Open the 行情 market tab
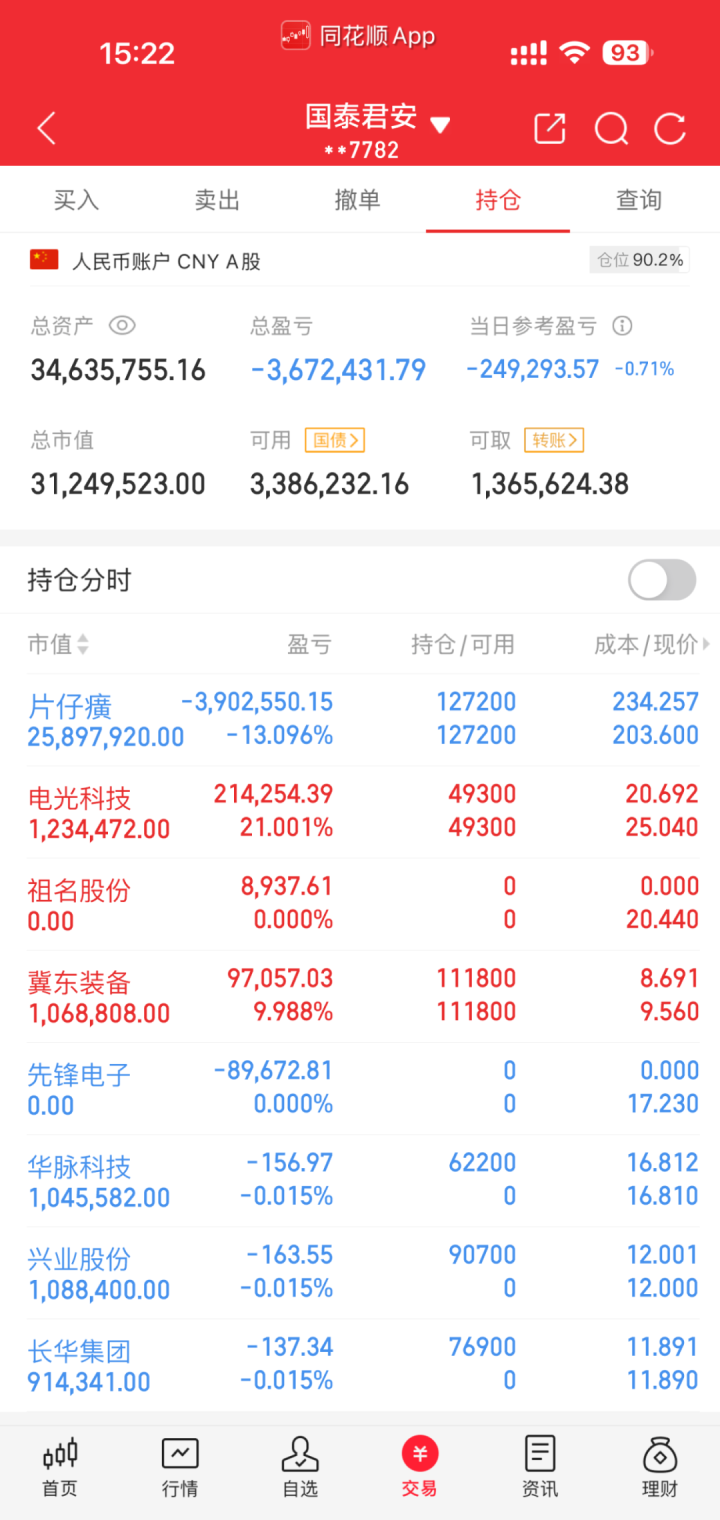The image size is (720, 1520). click(180, 1467)
